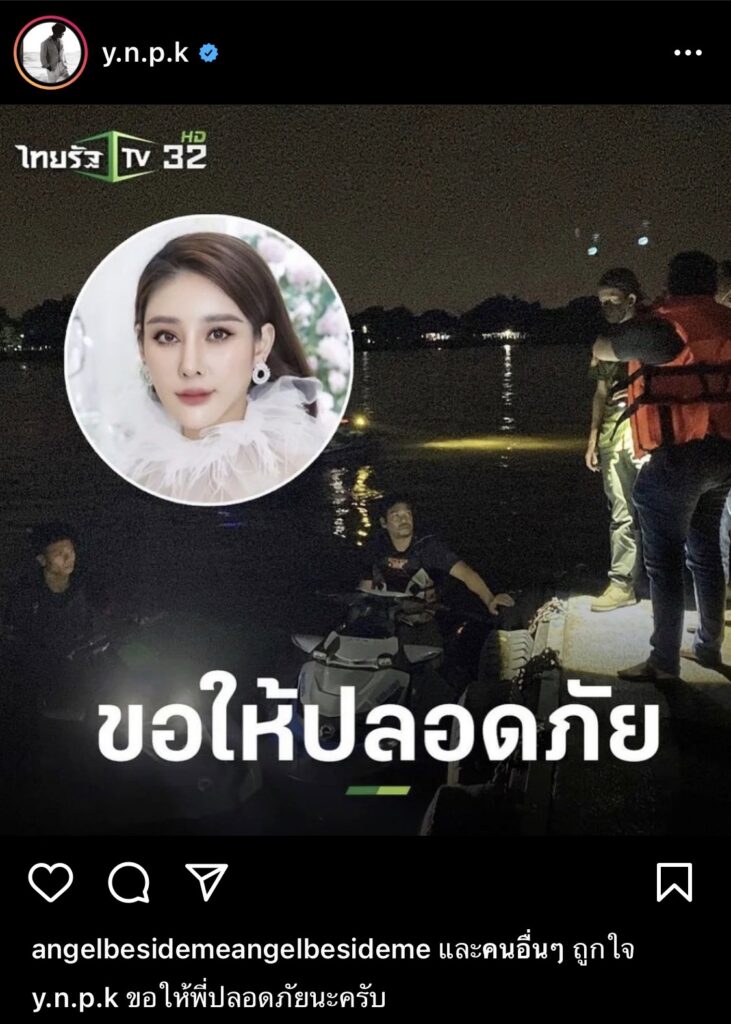Open the comments on this post
The height and width of the screenshot is (1024, 731).
click(129, 882)
